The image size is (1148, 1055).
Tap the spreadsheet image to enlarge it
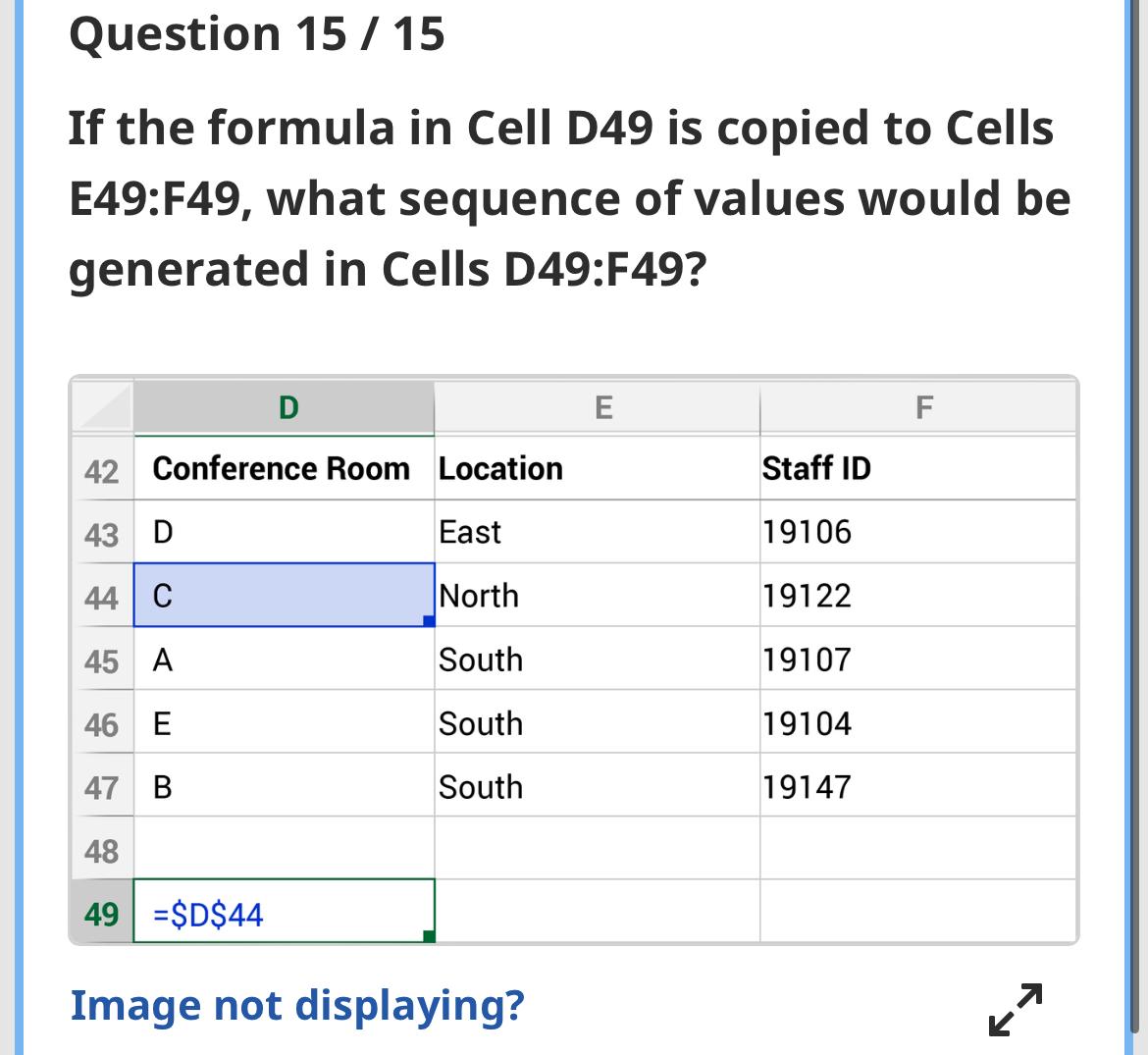click(574, 659)
